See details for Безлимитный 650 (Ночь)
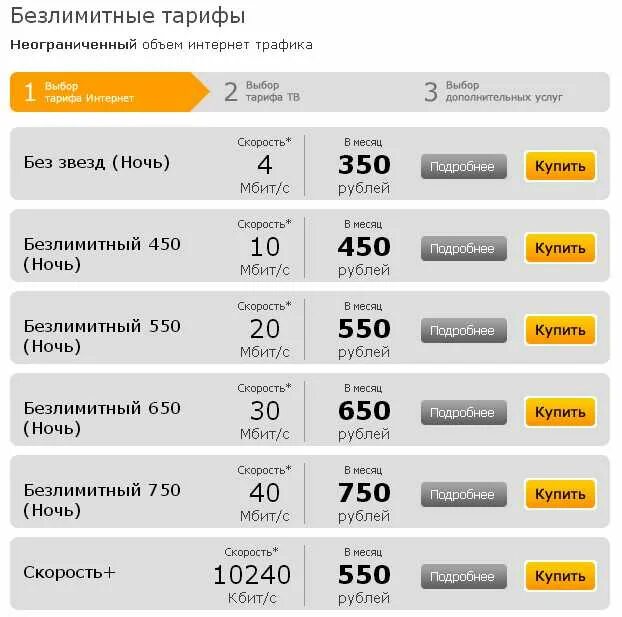The width and height of the screenshot is (622, 617). [463, 413]
